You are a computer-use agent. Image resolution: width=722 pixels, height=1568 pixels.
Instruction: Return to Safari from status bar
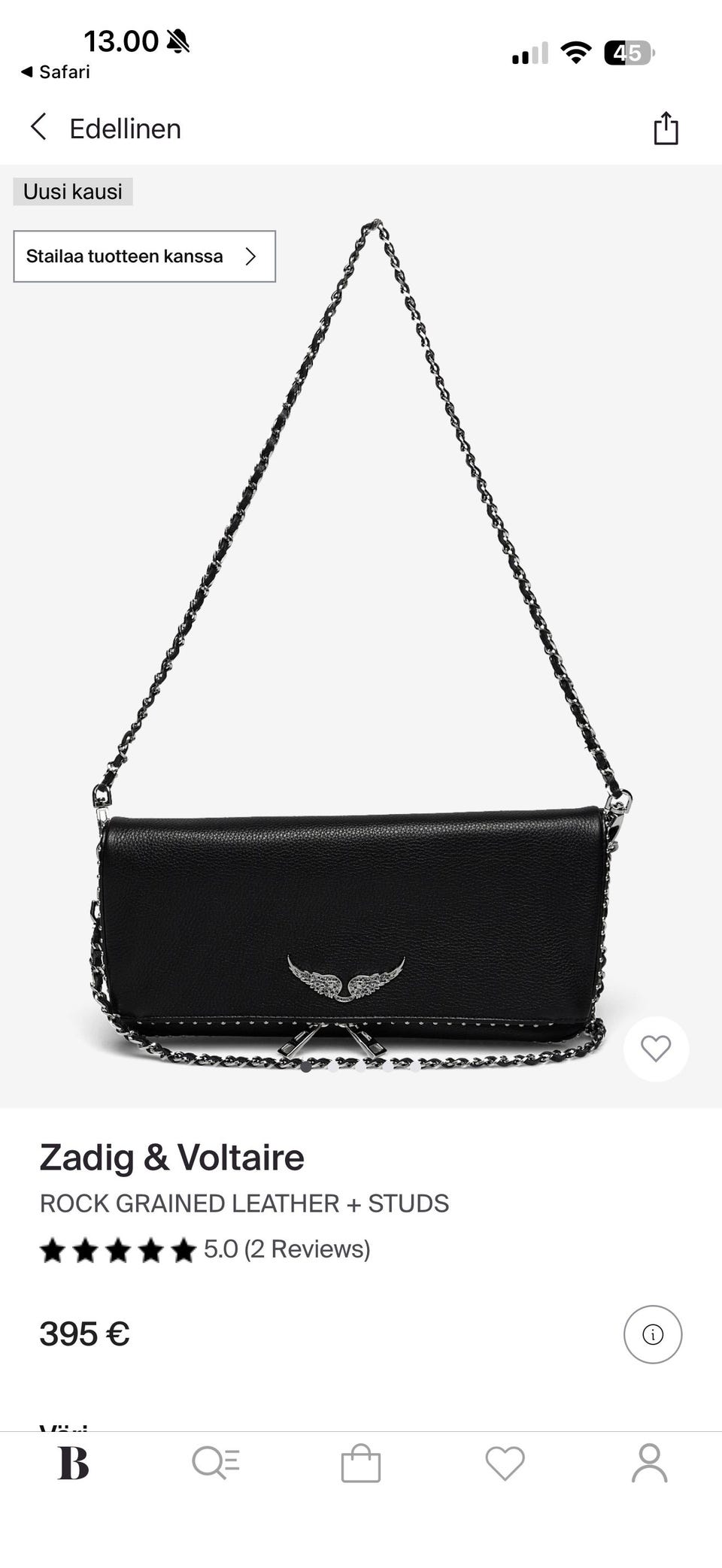pyautogui.click(x=56, y=72)
